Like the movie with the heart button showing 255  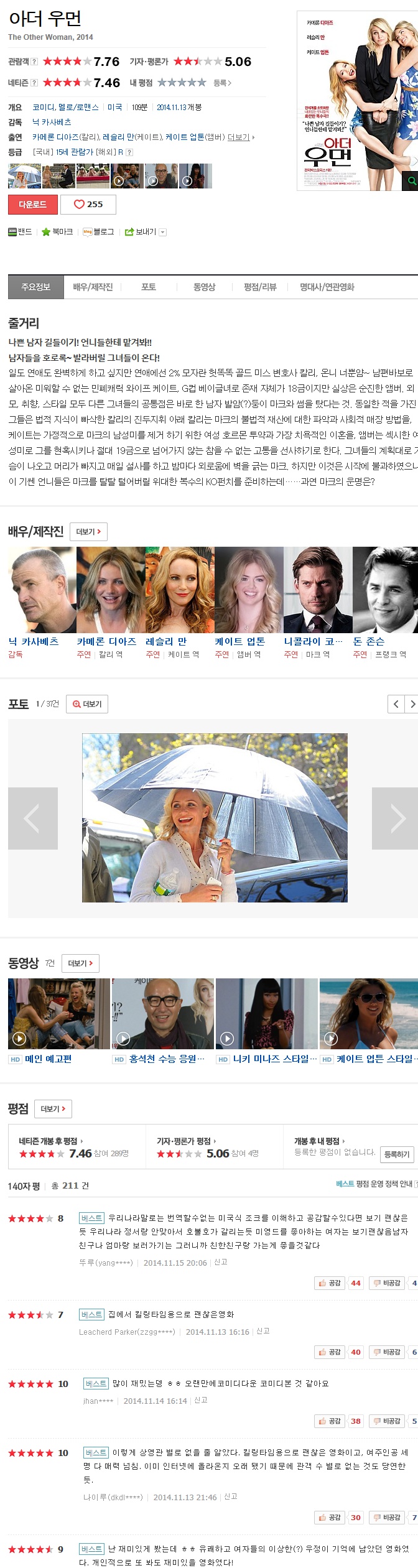pos(88,204)
